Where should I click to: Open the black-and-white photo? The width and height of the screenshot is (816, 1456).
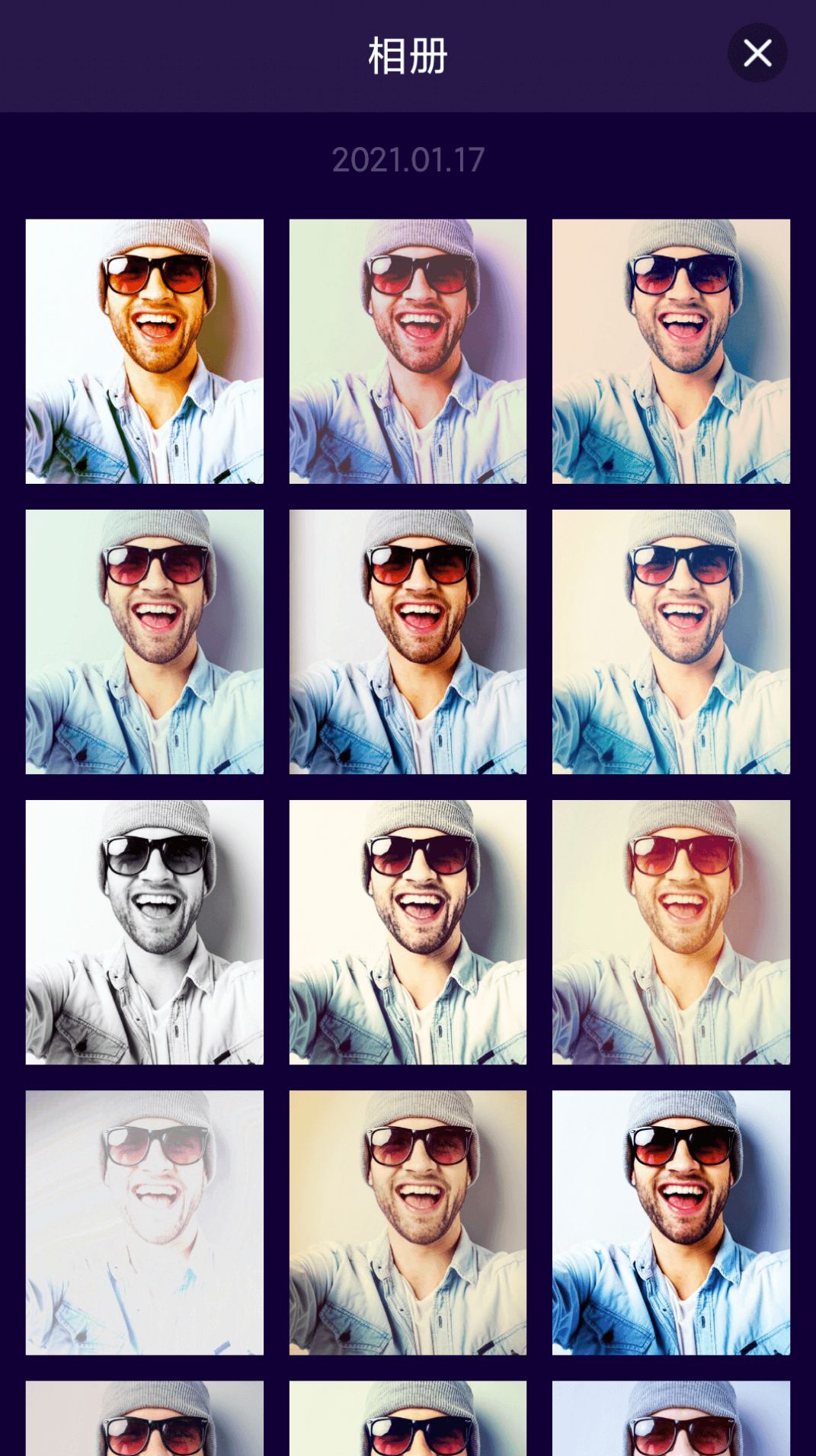(x=144, y=931)
